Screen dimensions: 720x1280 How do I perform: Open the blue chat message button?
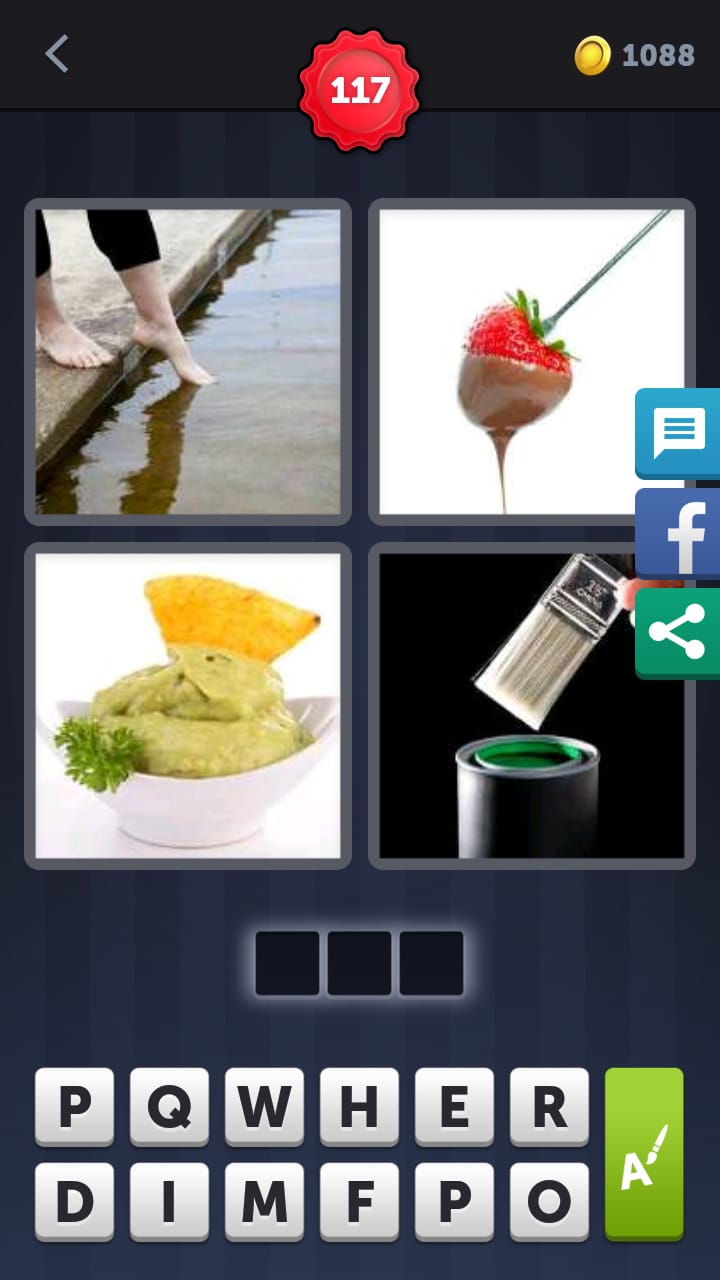pos(679,433)
